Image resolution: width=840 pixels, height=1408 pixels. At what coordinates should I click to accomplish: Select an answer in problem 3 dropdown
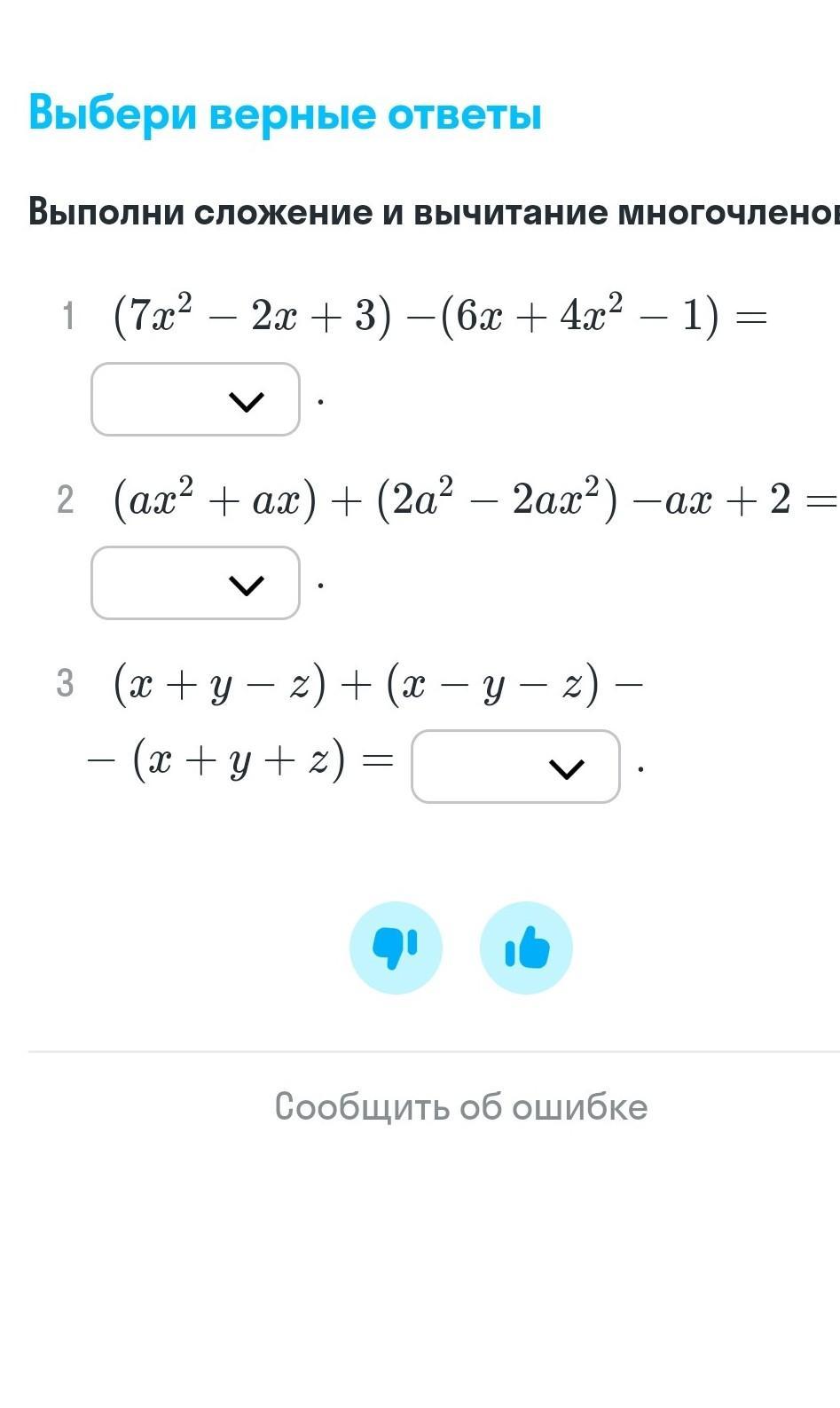[x=515, y=767]
